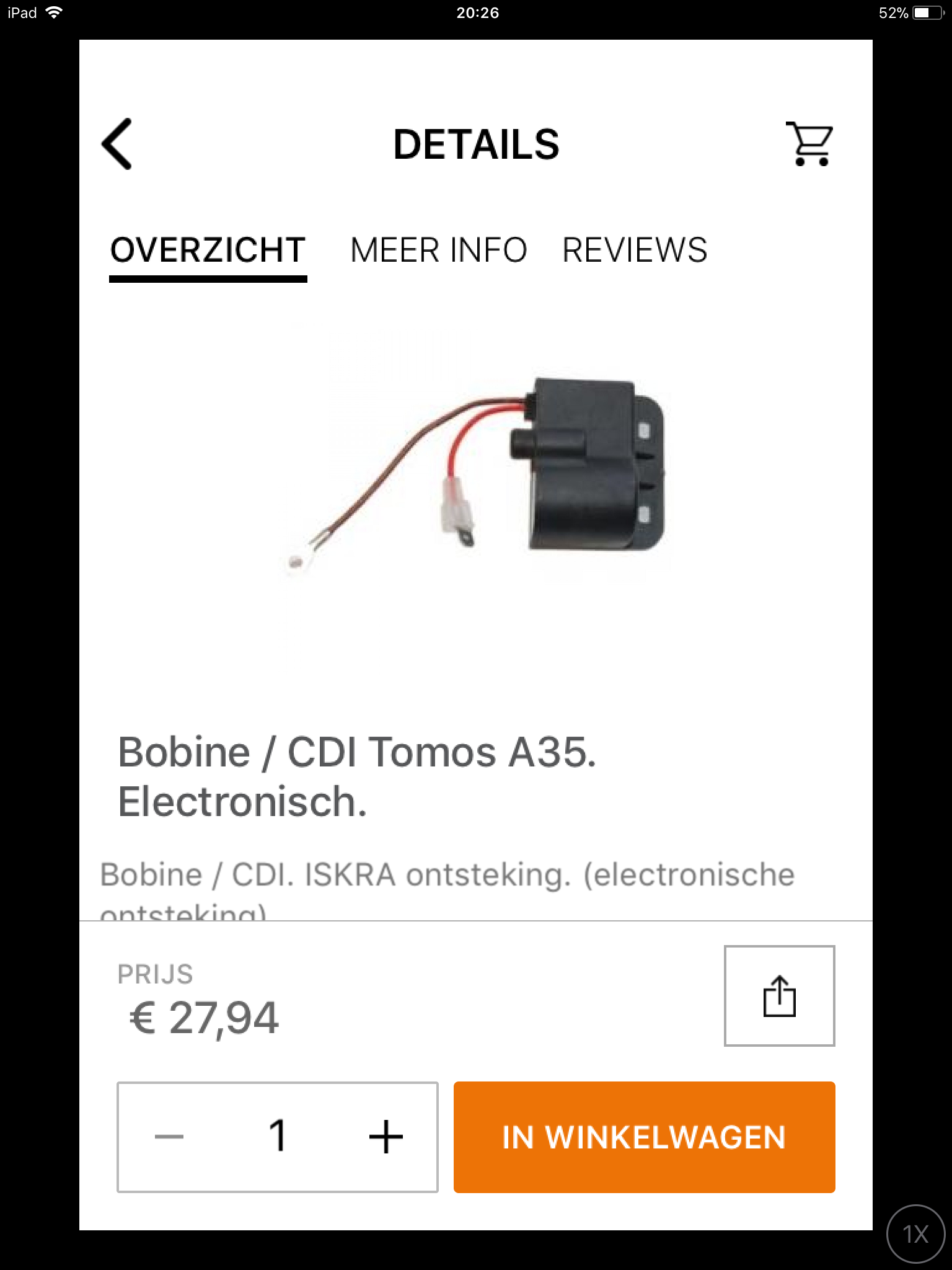Viewport: 952px width, 1270px height.
Task: Add item via In Winkelwagen button
Action: (x=644, y=1137)
